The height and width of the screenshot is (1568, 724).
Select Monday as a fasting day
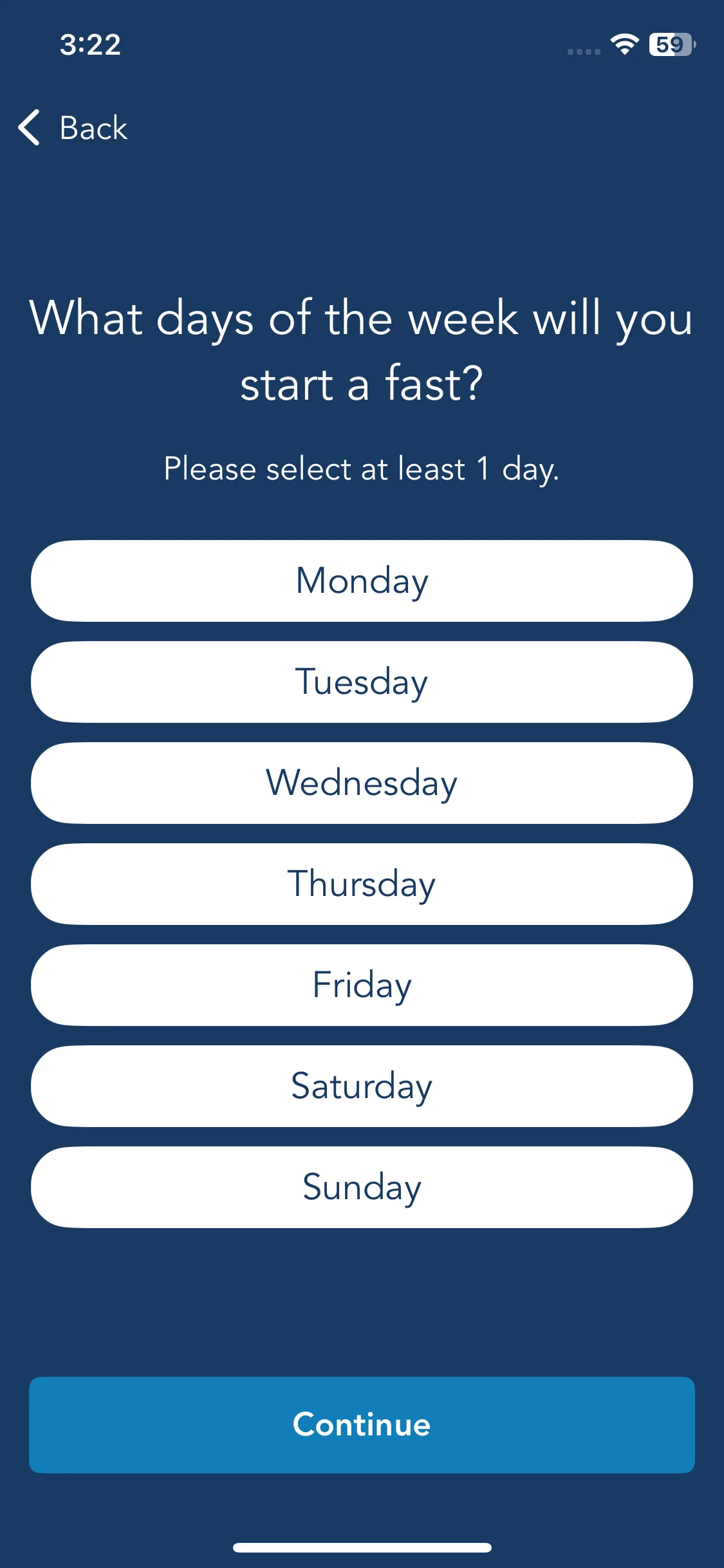[x=362, y=581]
